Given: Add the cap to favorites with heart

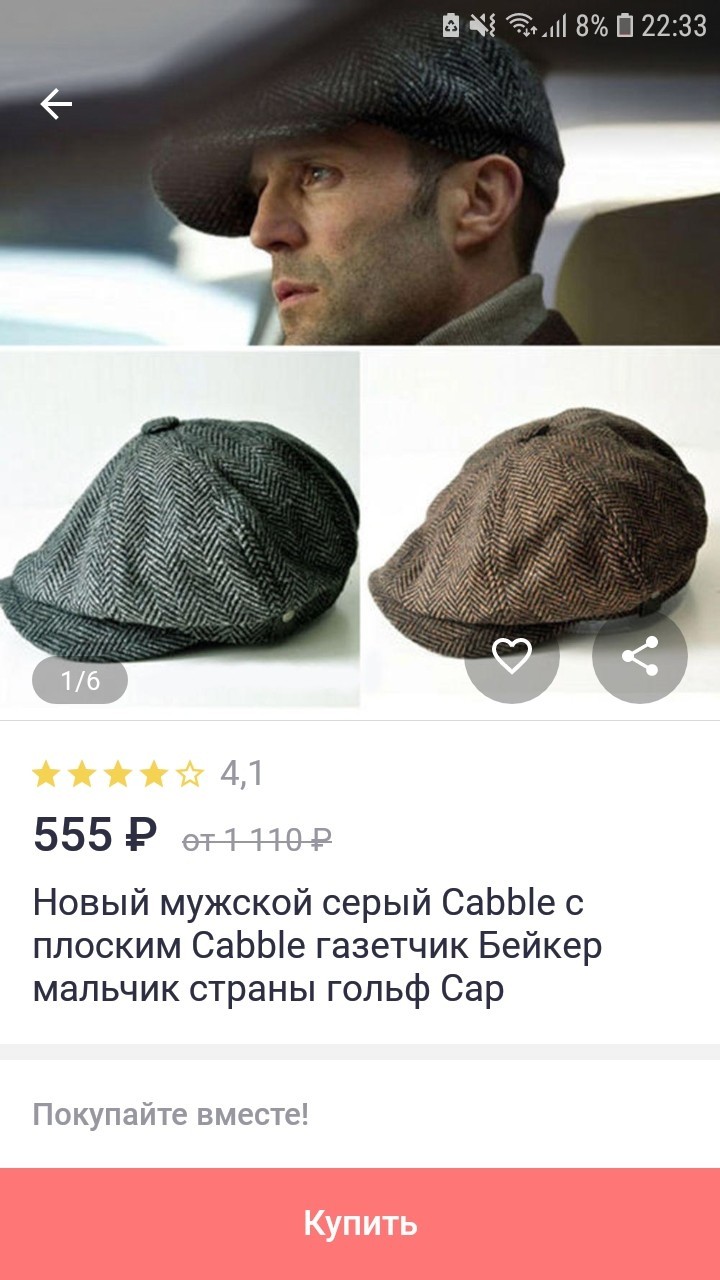Looking at the screenshot, I should pyautogui.click(x=512, y=656).
